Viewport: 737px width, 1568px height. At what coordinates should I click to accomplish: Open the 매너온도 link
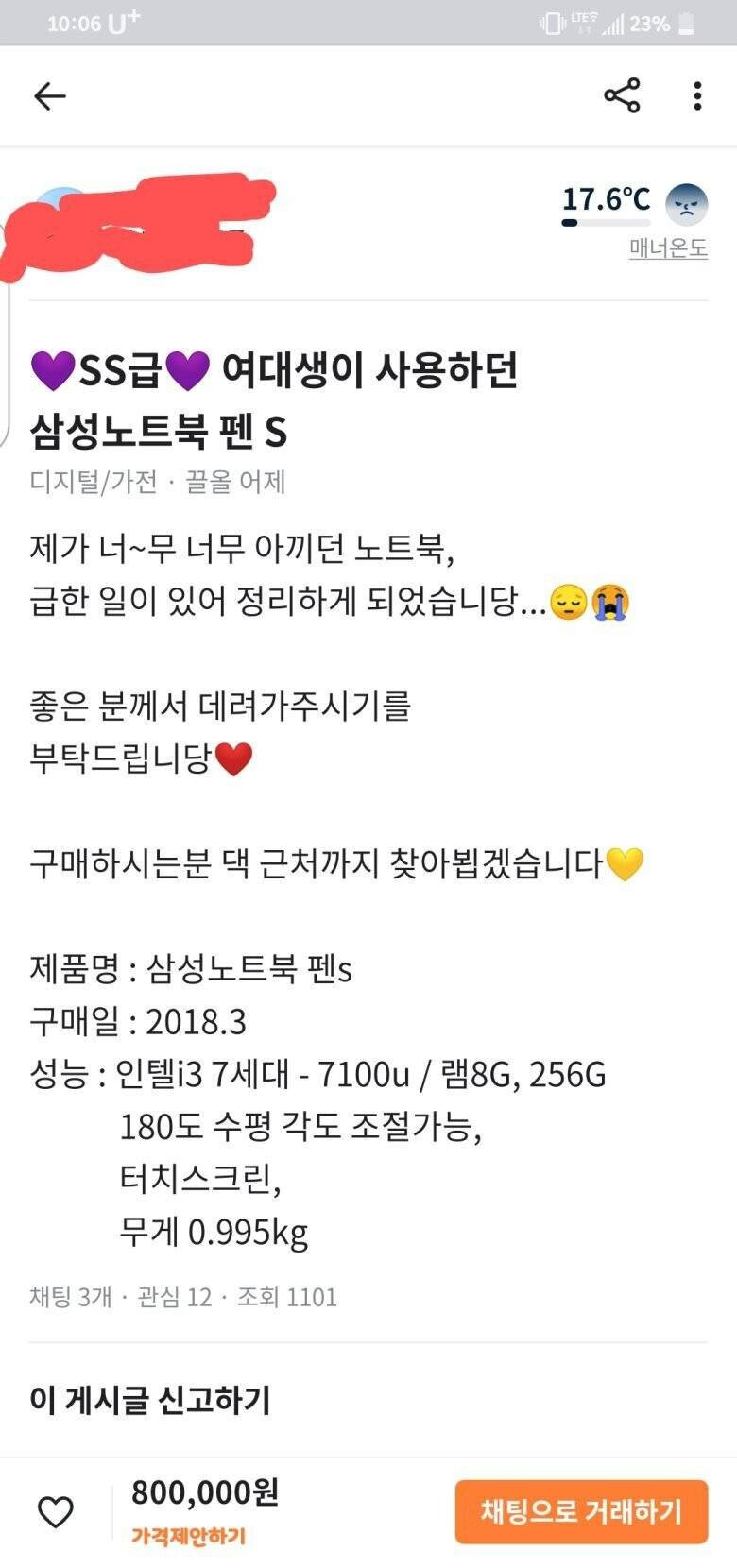[668, 248]
